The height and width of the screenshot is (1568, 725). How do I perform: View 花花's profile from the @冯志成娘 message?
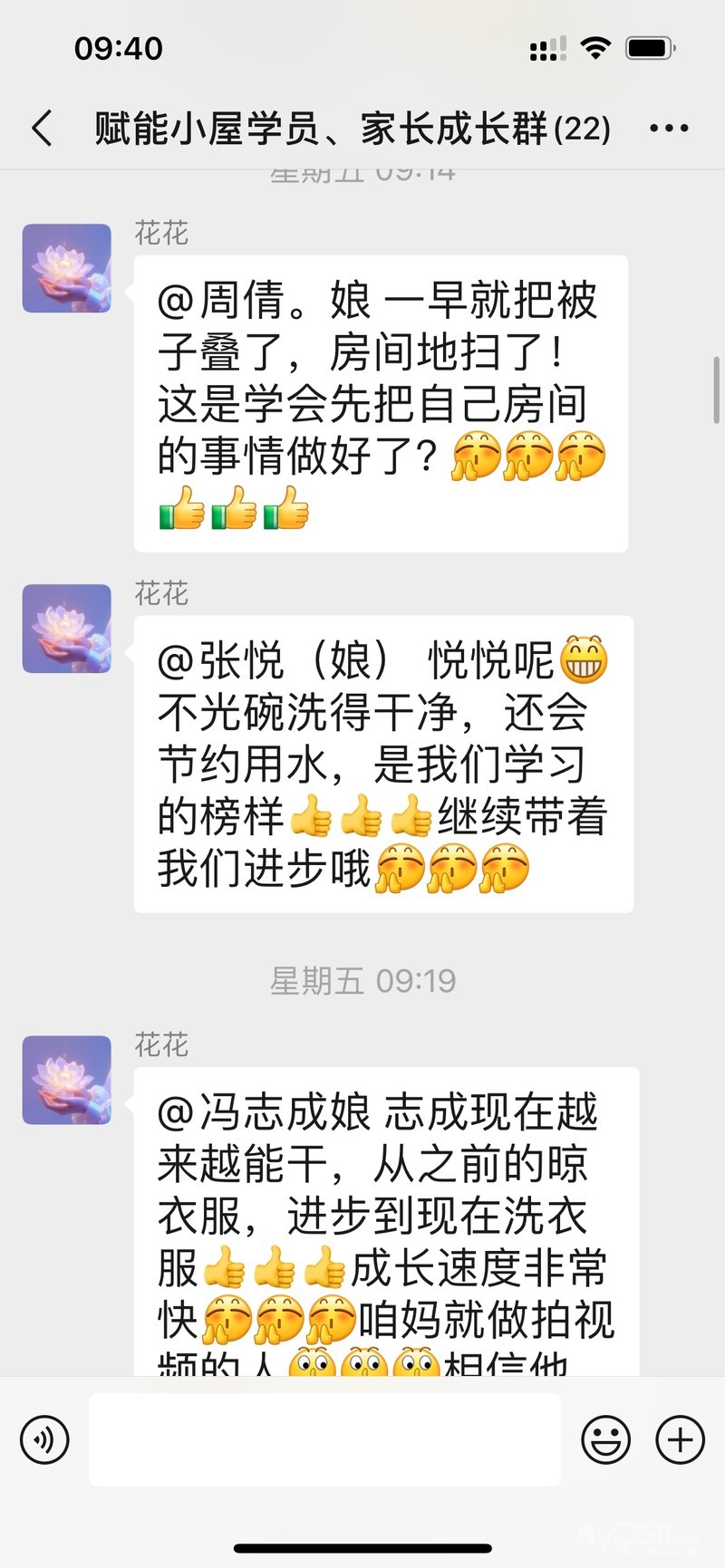coord(67,1080)
